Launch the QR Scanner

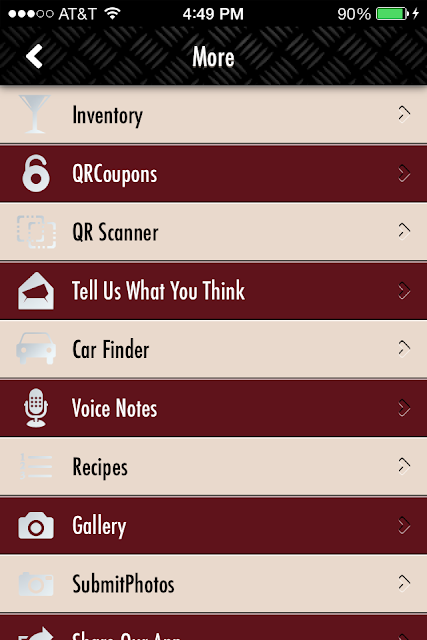214,231
